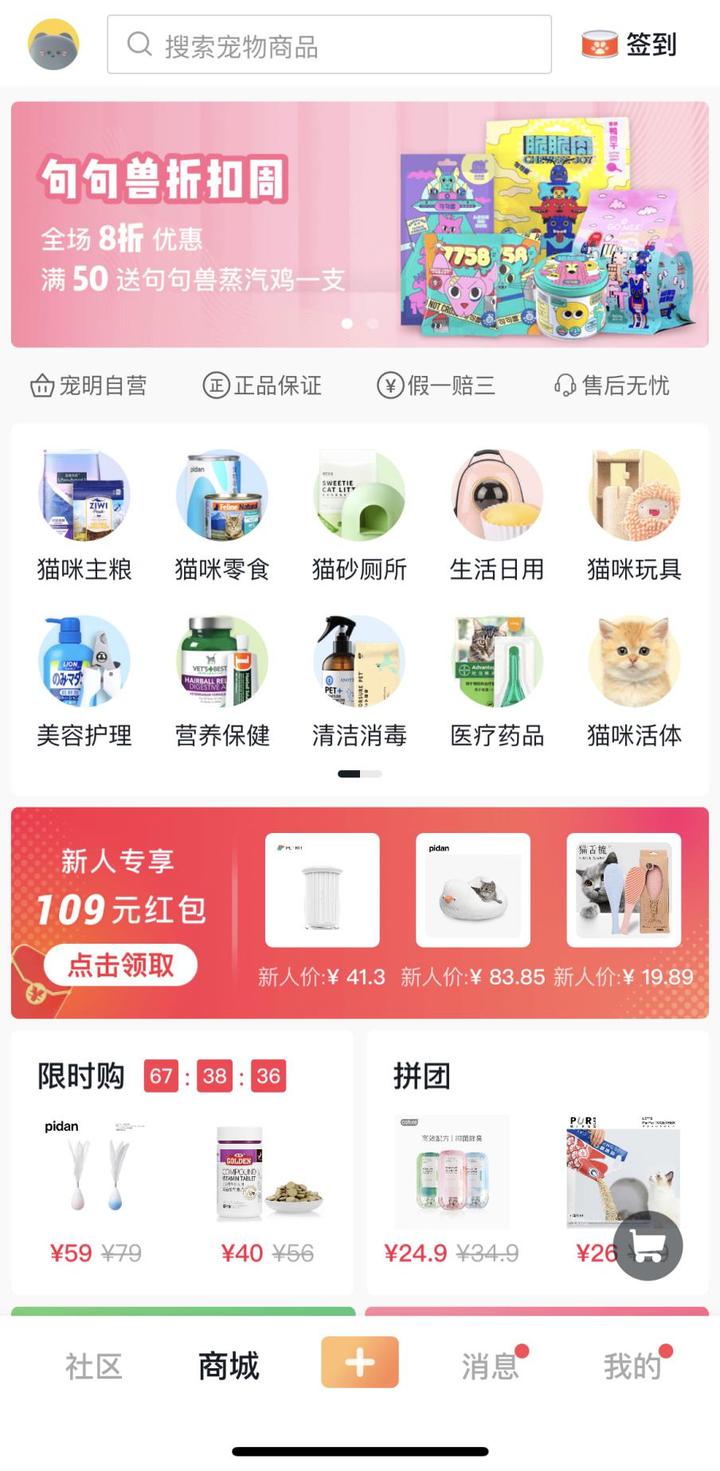Open the 猫咪活体 category
720x1471 pixels.
coord(634,682)
